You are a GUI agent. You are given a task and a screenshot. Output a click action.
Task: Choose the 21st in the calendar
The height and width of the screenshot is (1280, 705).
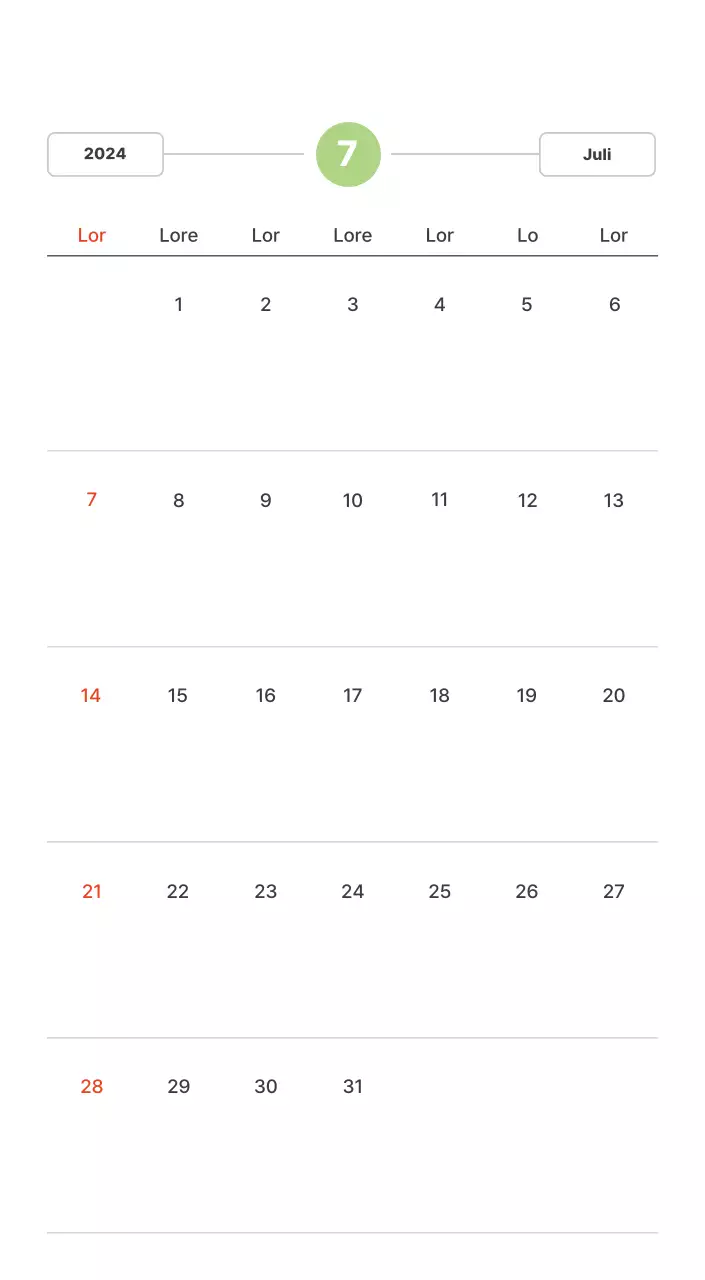click(91, 891)
